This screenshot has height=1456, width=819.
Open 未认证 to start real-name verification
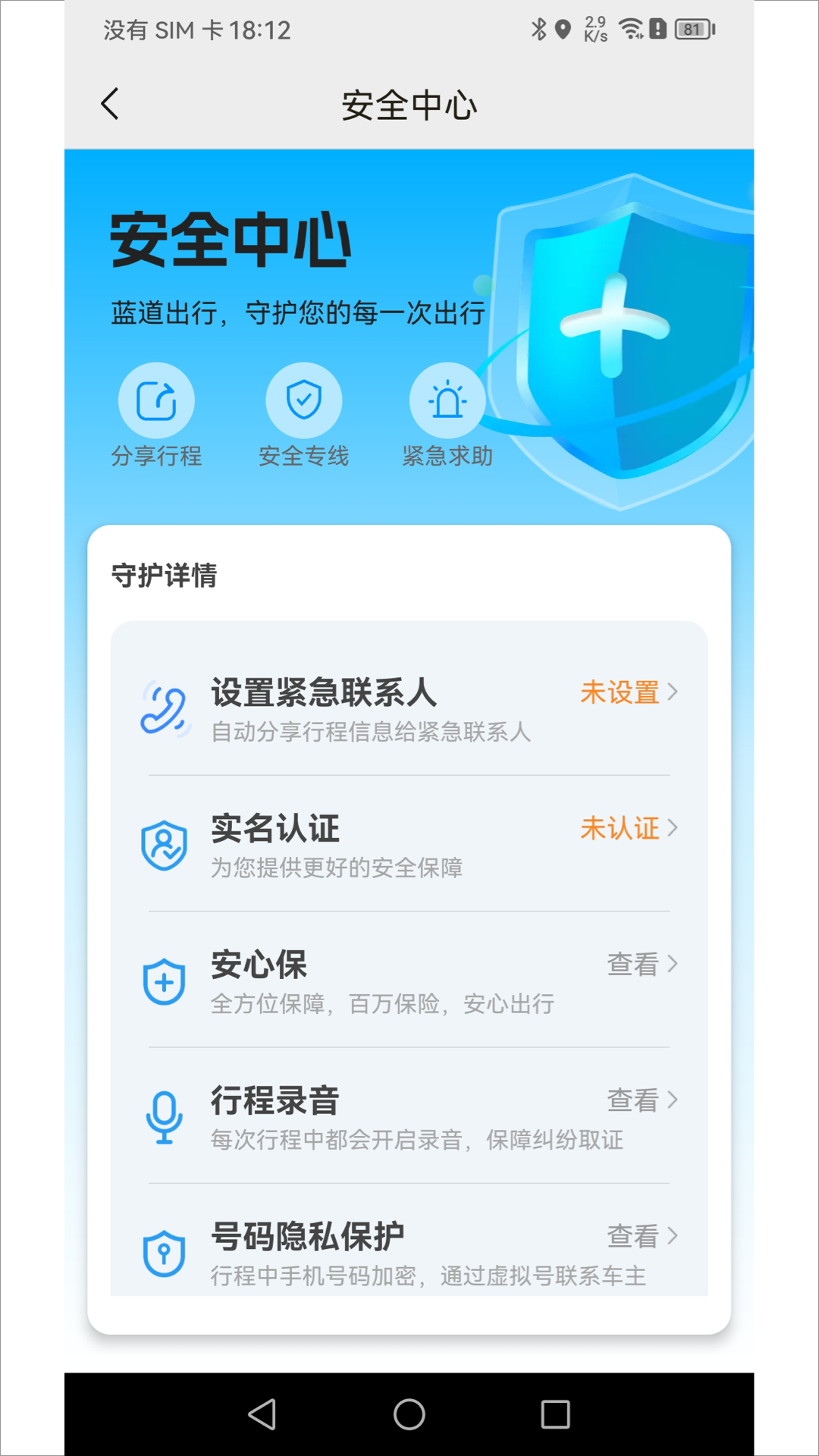[x=619, y=829]
